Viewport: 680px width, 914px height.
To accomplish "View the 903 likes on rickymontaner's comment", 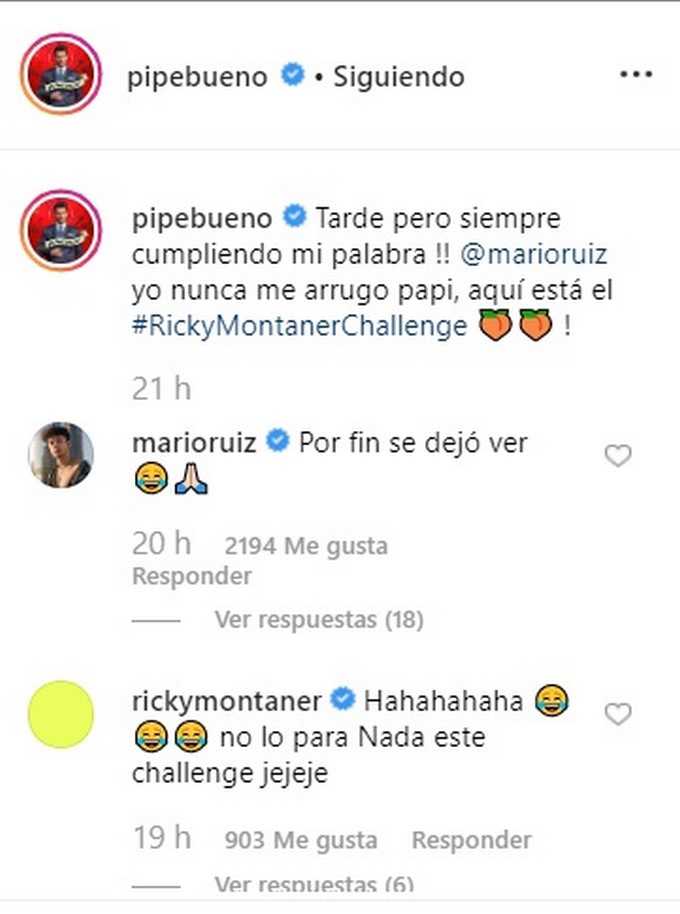I will (x=300, y=840).
